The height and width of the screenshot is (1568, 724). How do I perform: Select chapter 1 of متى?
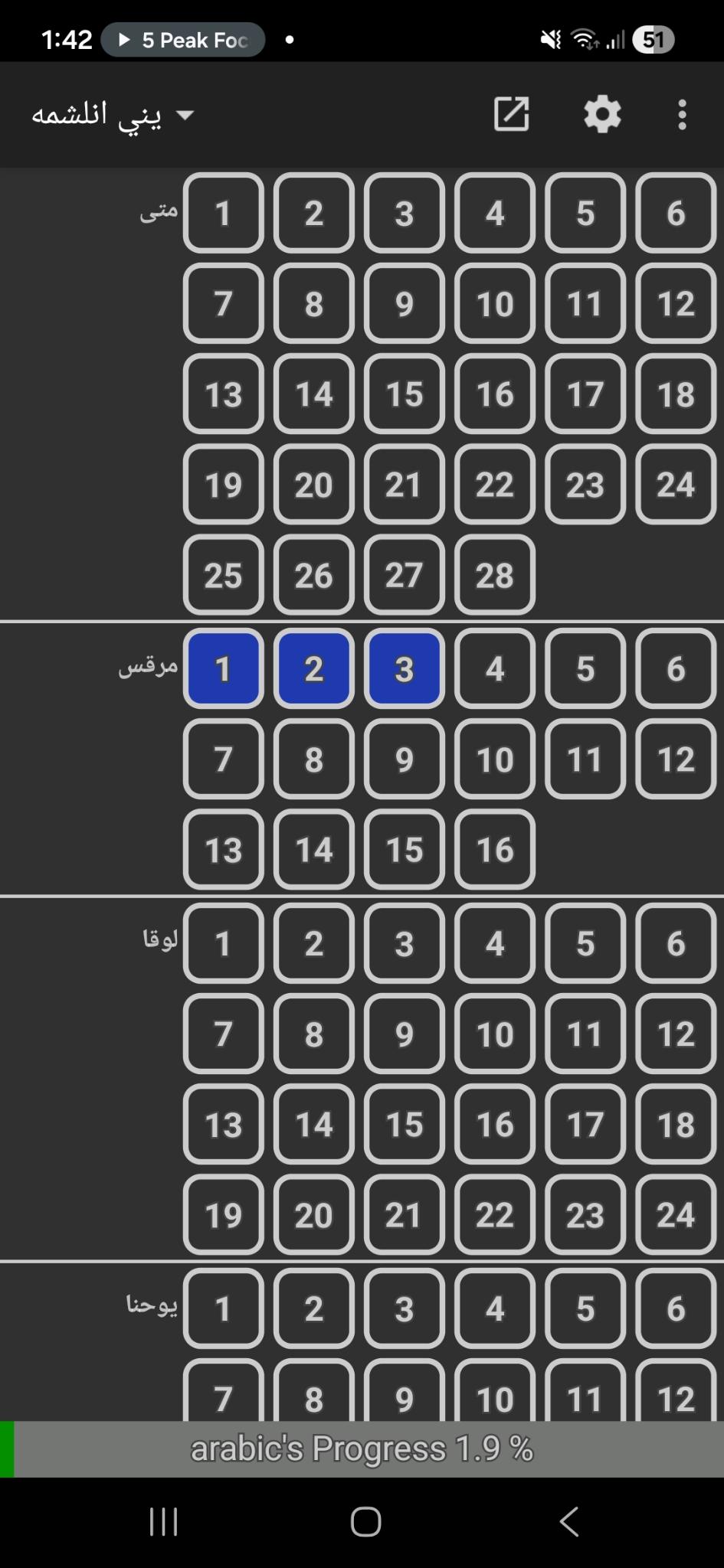pyautogui.click(x=223, y=213)
